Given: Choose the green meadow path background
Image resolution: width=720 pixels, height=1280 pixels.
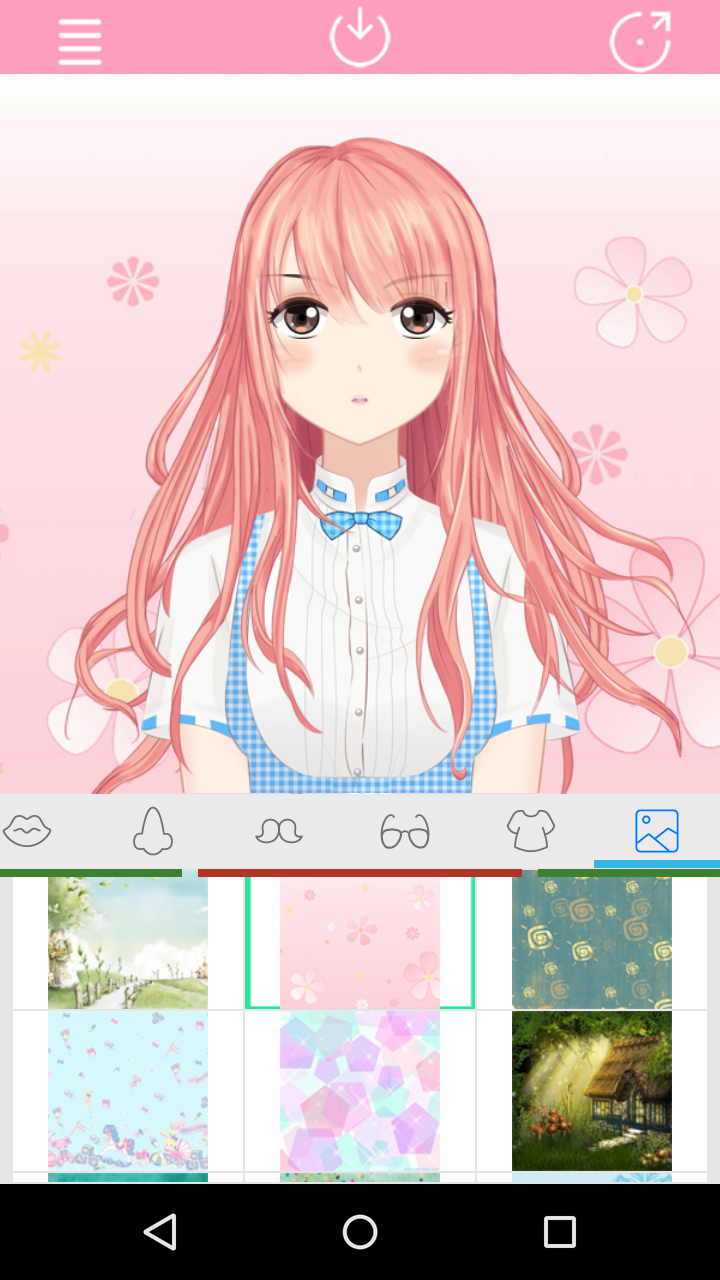Looking at the screenshot, I should 128,942.
